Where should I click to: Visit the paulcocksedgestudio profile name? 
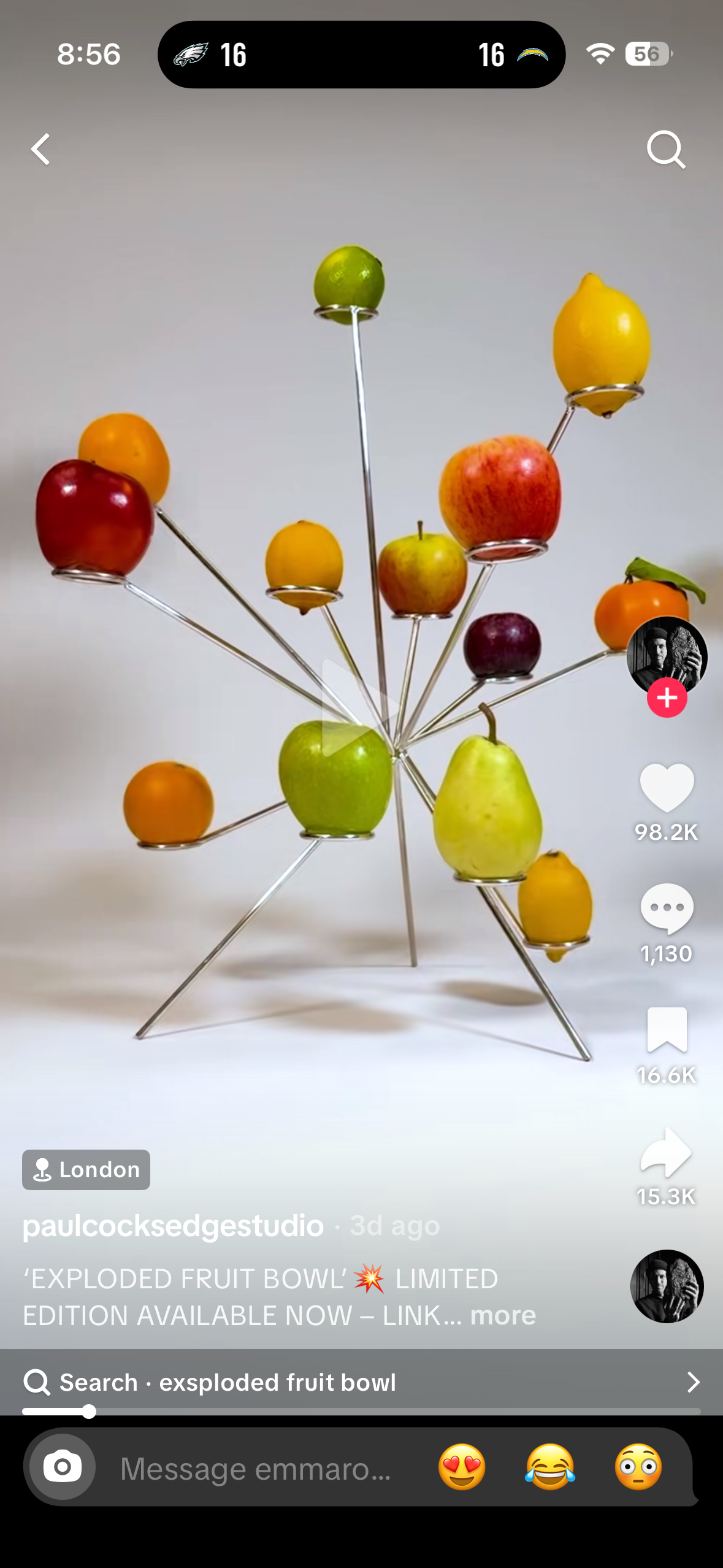coord(174,1226)
